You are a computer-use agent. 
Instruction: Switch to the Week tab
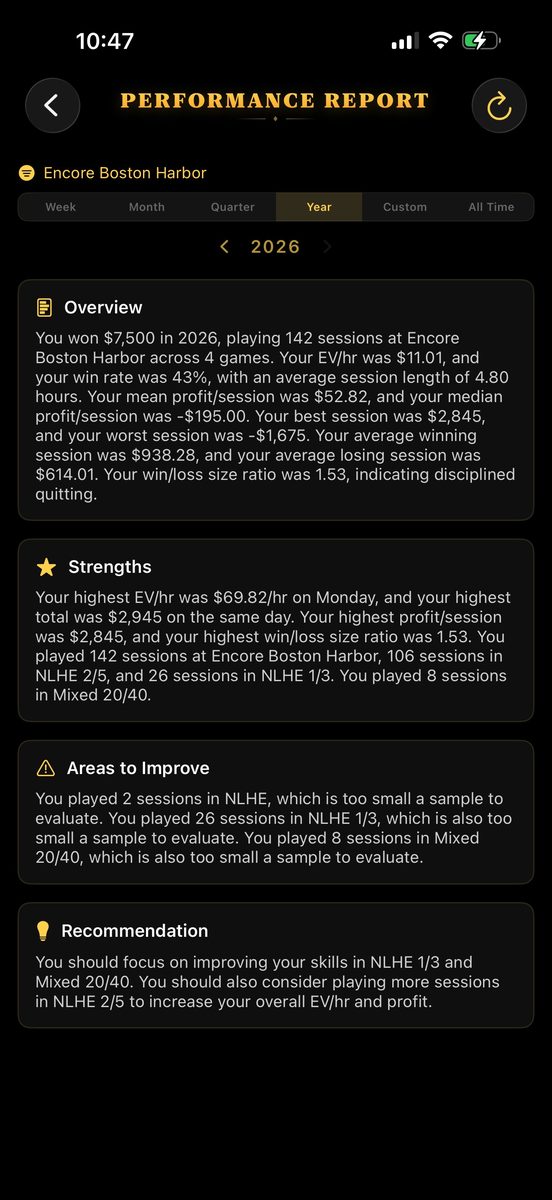click(61, 207)
